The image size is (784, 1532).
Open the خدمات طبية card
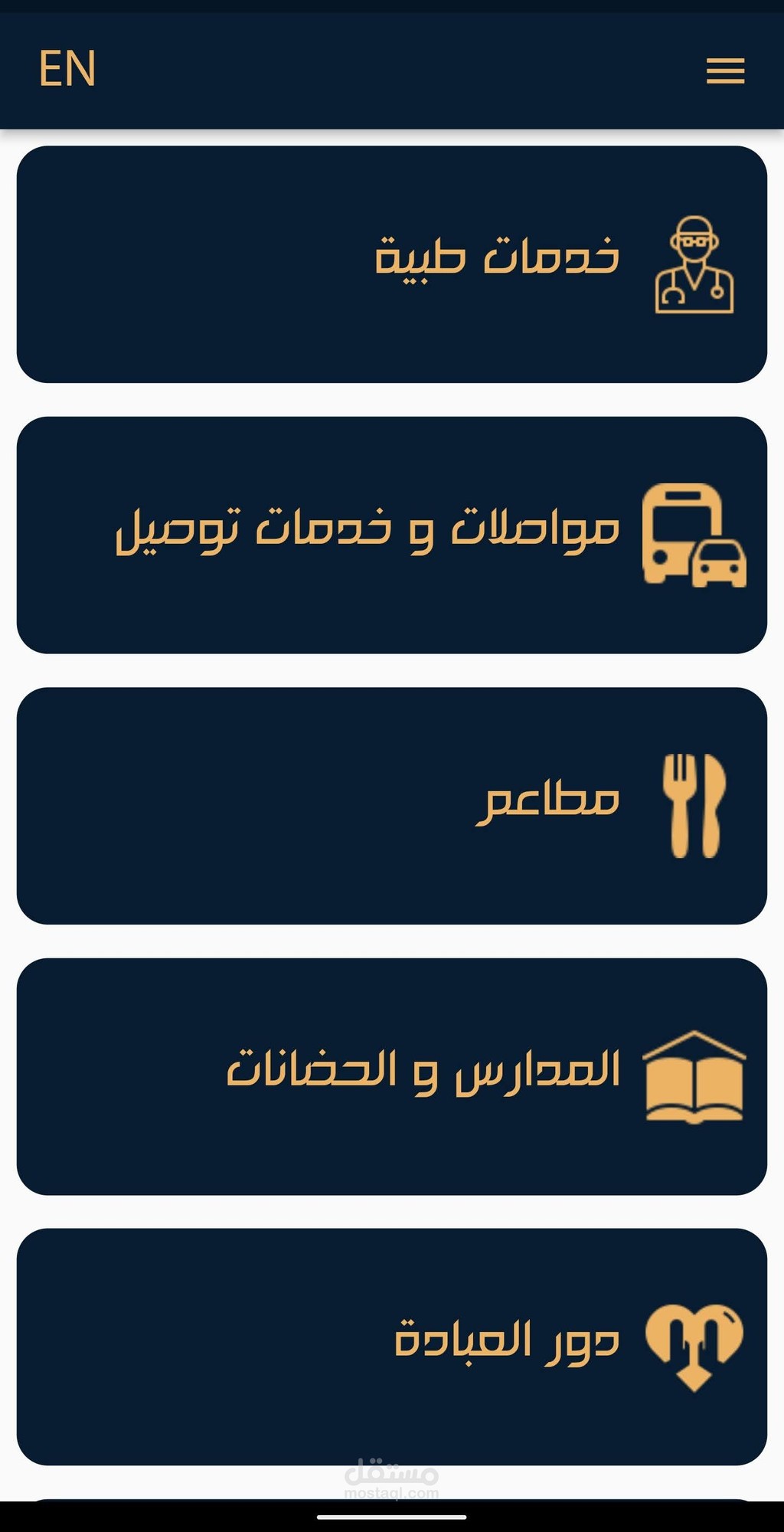392,264
